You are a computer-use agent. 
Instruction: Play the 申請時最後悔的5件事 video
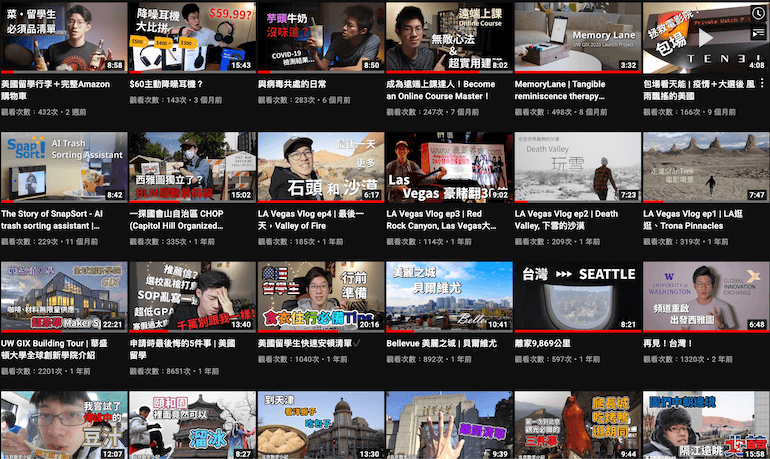tap(191, 296)
